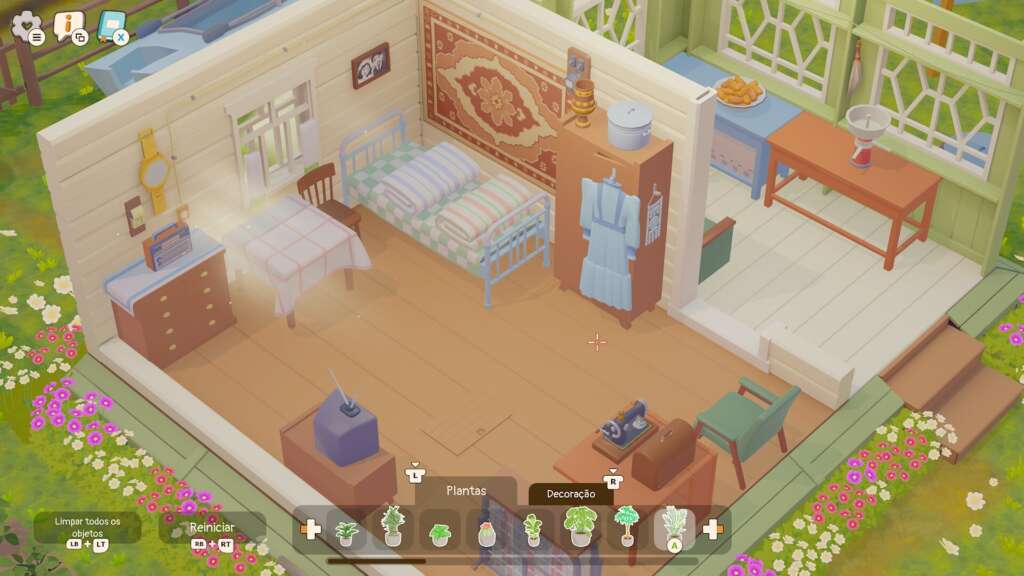
Task: Select the highlighted pale fern plant
Action: click(x=675, y=526)
